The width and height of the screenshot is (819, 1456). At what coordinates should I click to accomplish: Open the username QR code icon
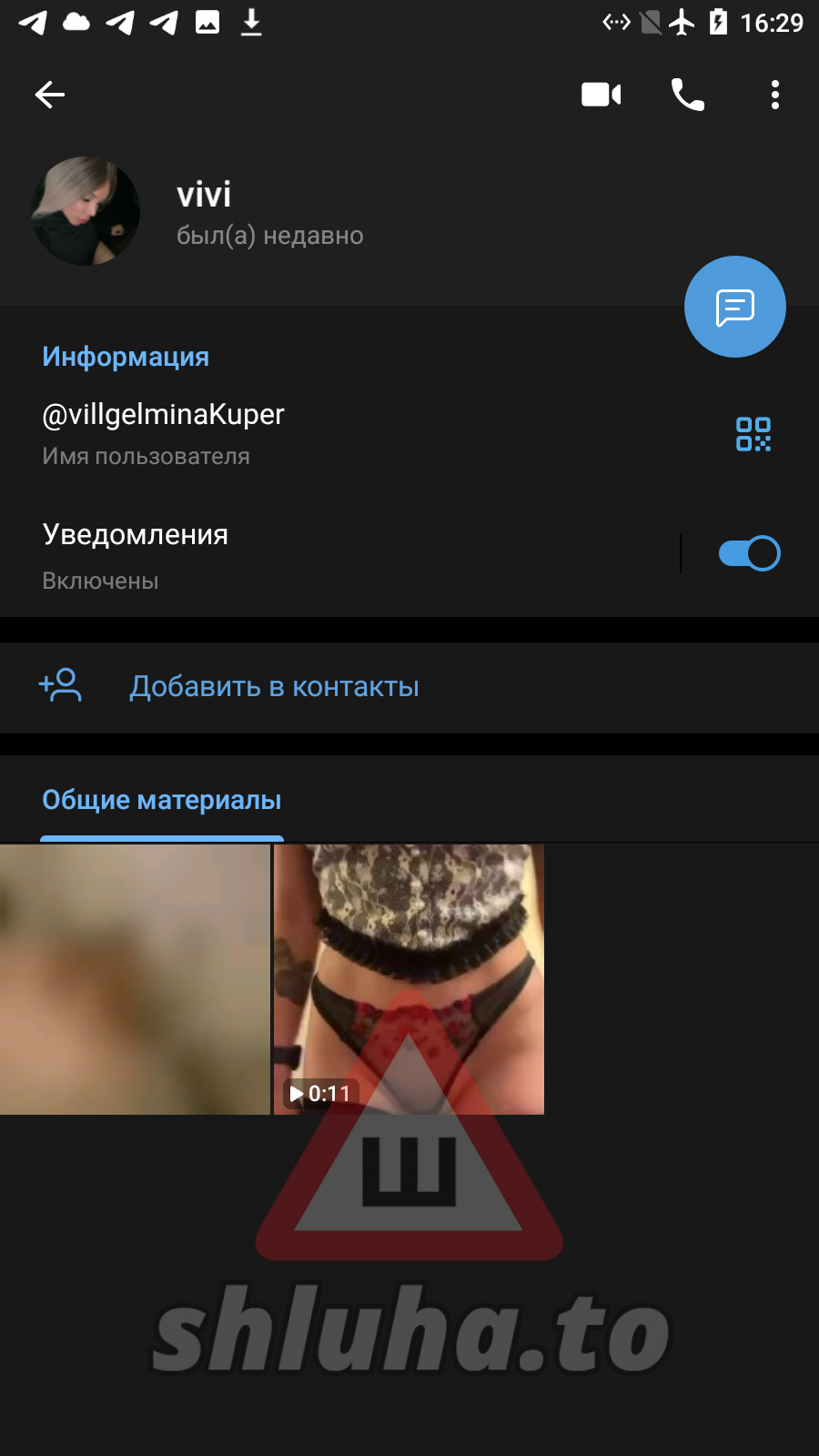pyautogui.click(x=753, y=434)
